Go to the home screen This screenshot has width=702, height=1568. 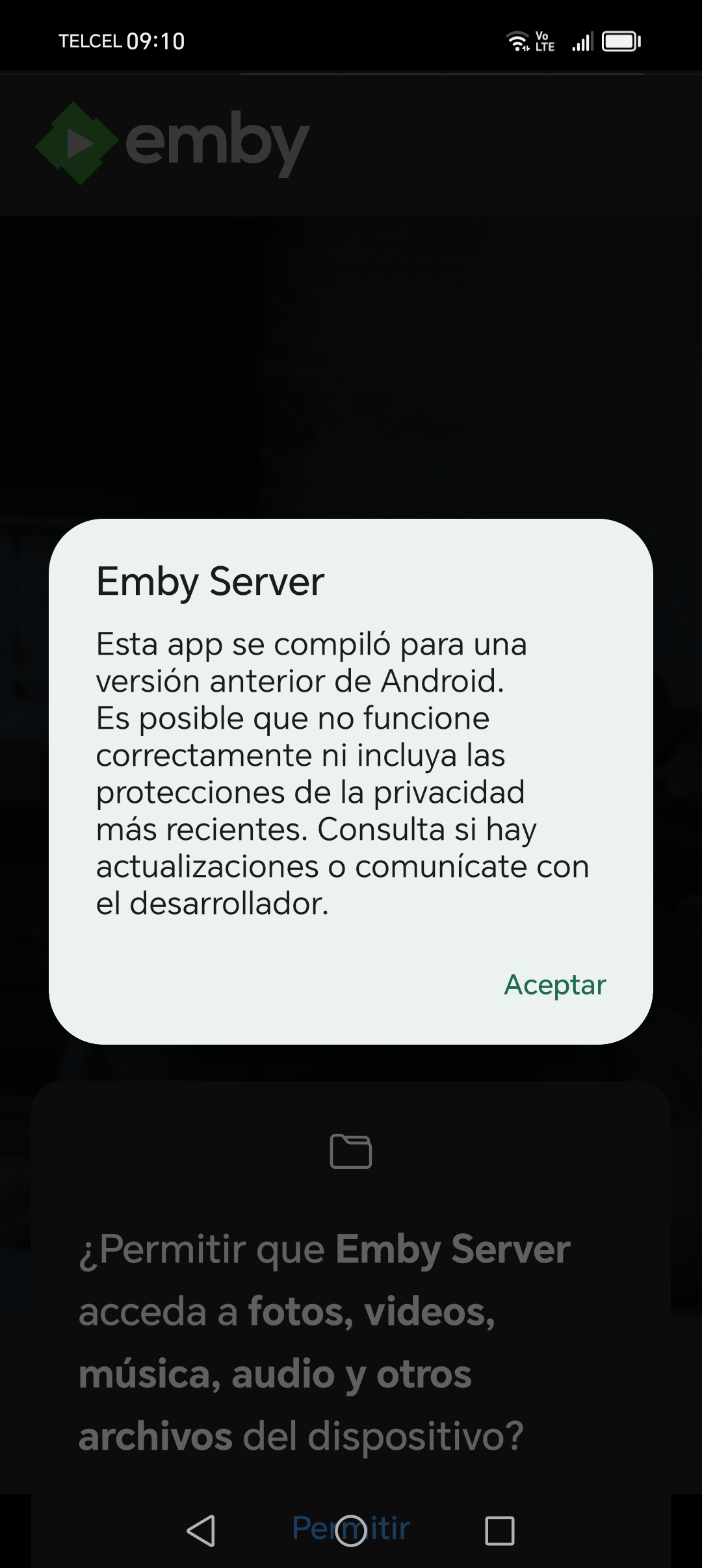[x=351, y=1530]
